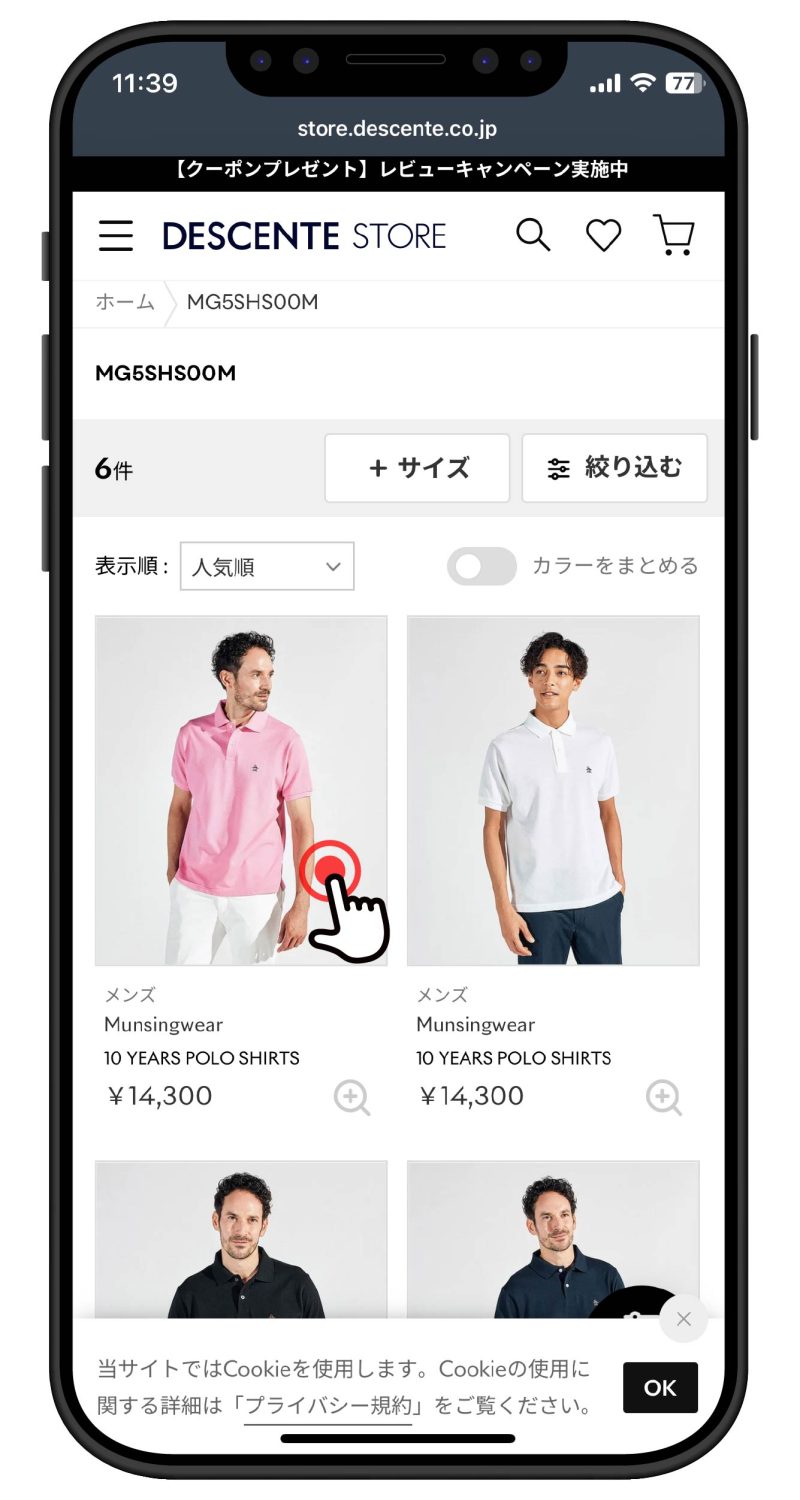Dismiss the floating widget close button

coord(684,1319)
